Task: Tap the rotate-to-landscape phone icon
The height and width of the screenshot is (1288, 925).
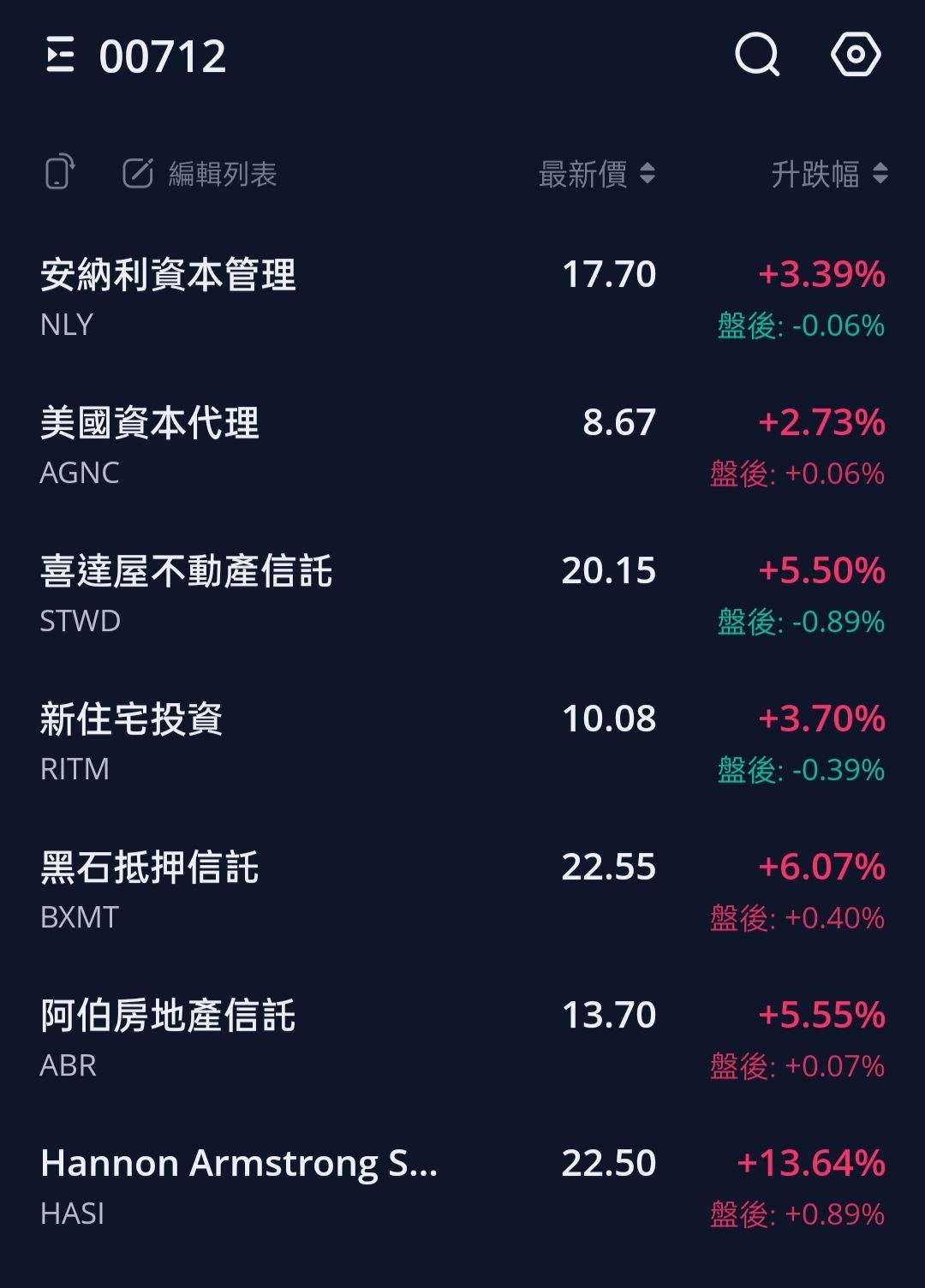Action: [59, 174]
